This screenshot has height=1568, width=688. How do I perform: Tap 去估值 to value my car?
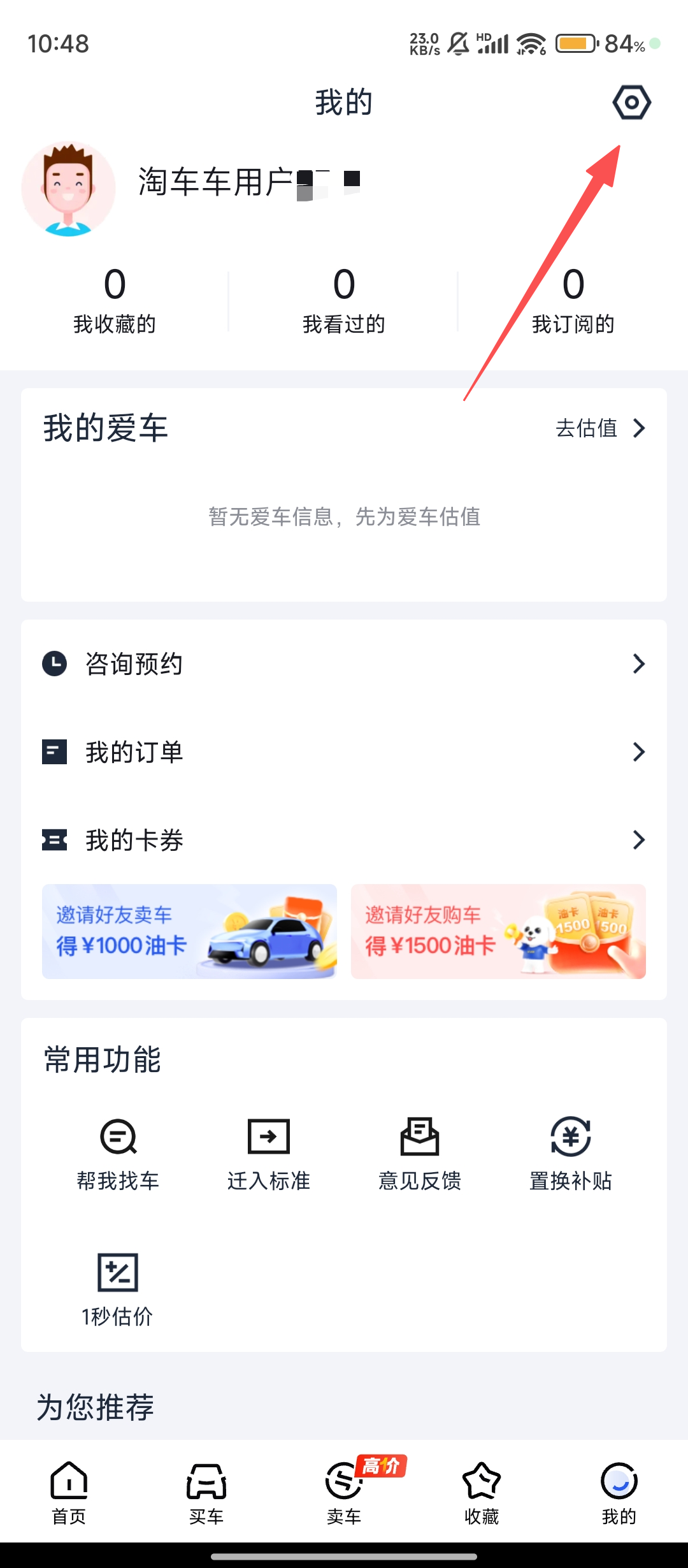point(600,428)
